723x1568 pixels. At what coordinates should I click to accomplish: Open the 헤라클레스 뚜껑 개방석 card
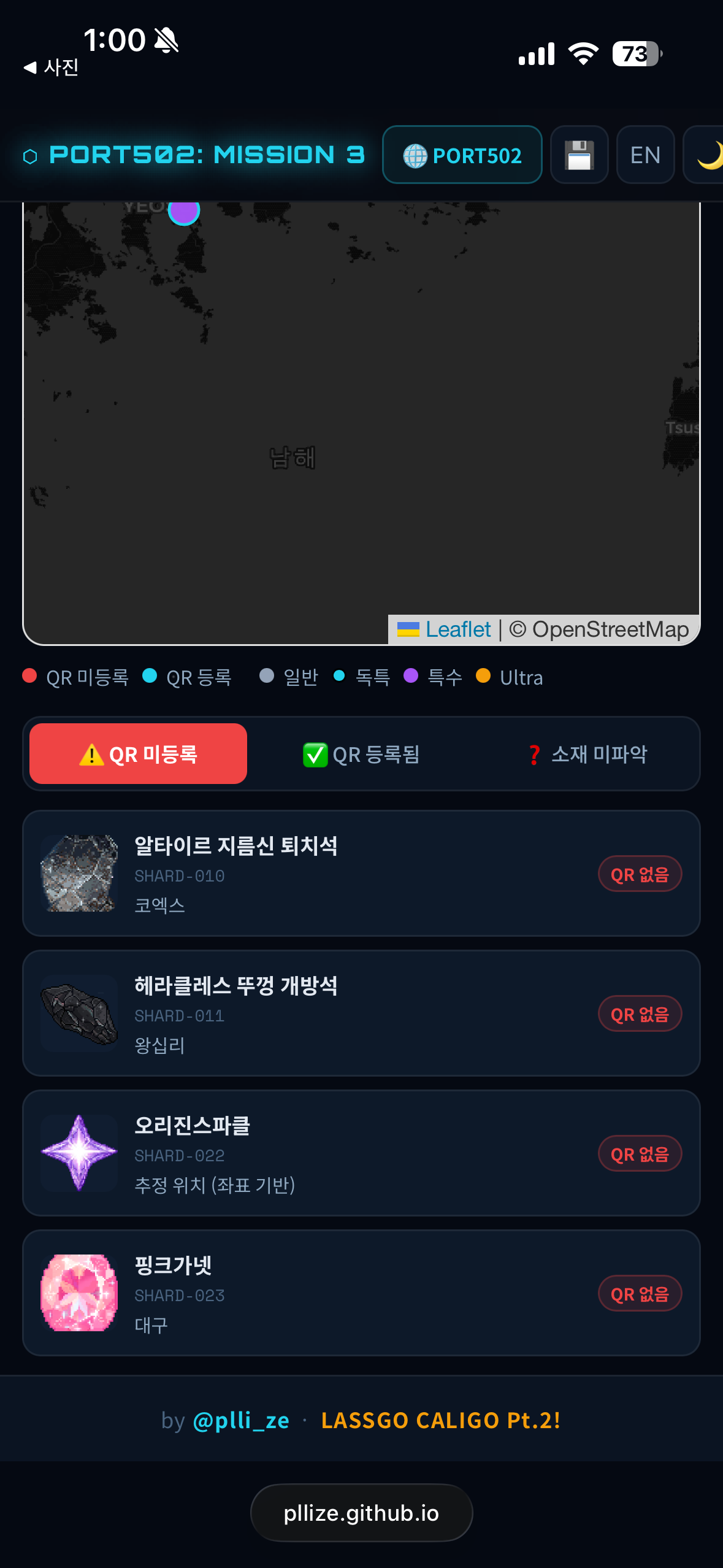pos(361,1013)
